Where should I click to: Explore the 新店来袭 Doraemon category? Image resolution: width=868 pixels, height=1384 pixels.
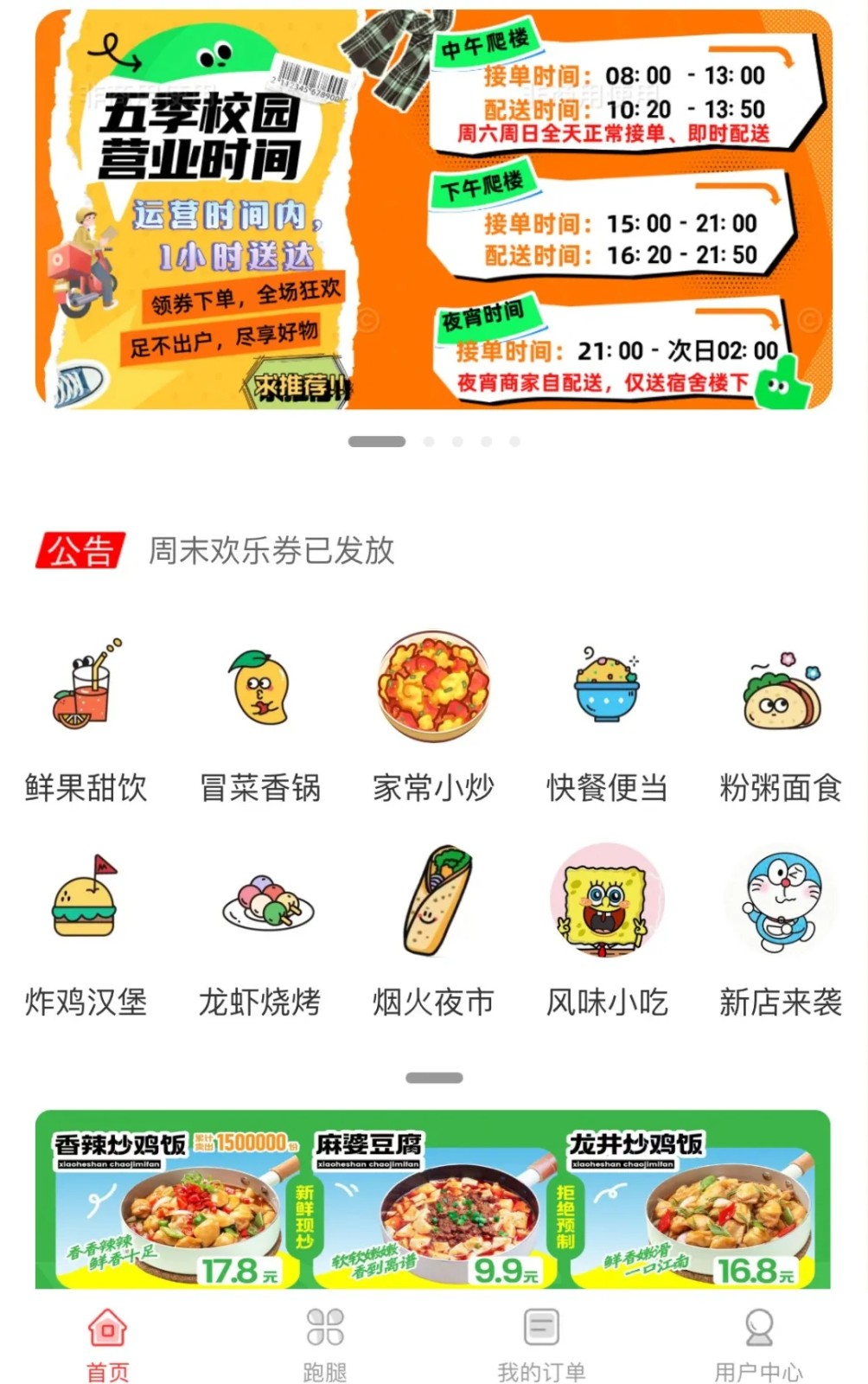pos(778,900)
